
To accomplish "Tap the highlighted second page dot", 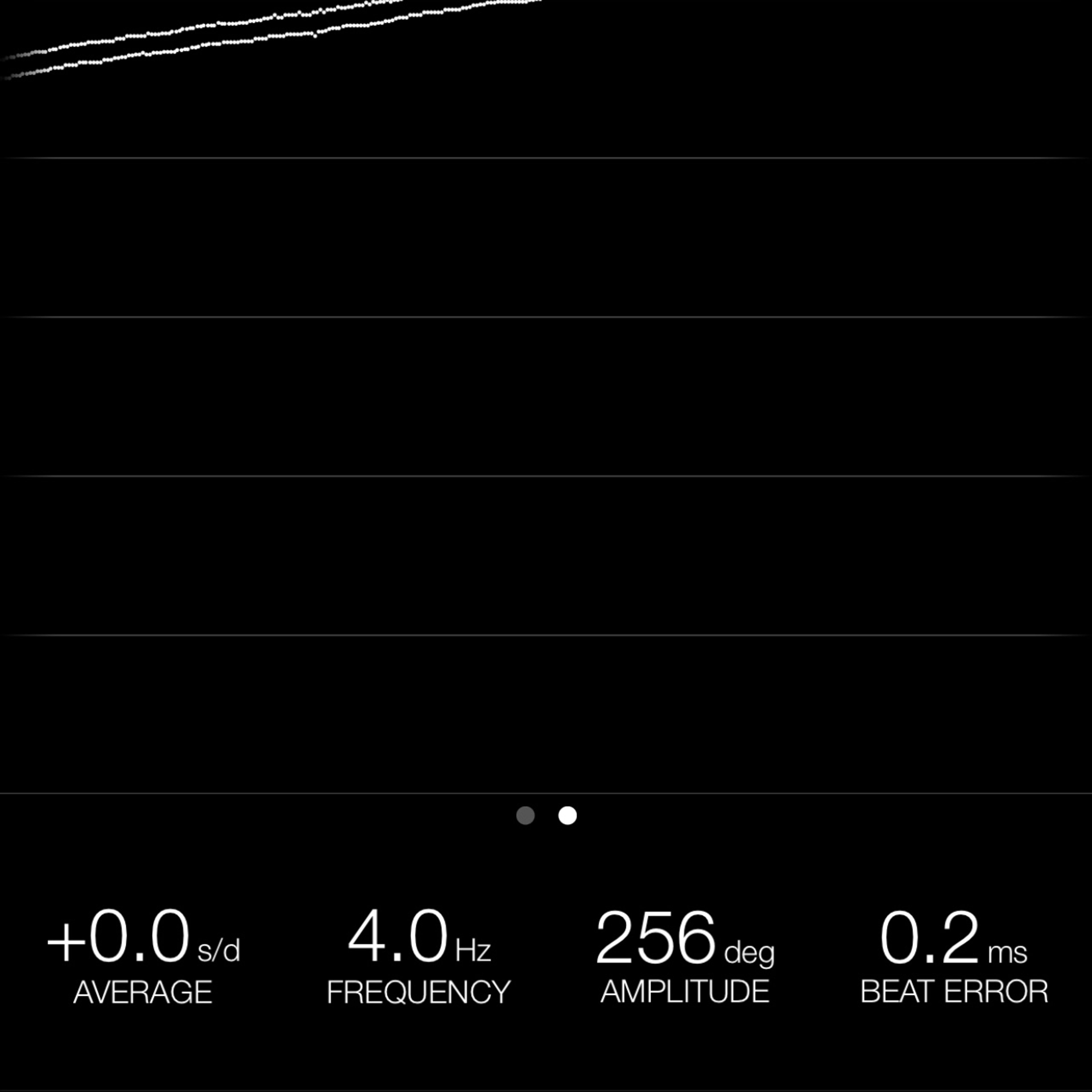I will 568,816.
